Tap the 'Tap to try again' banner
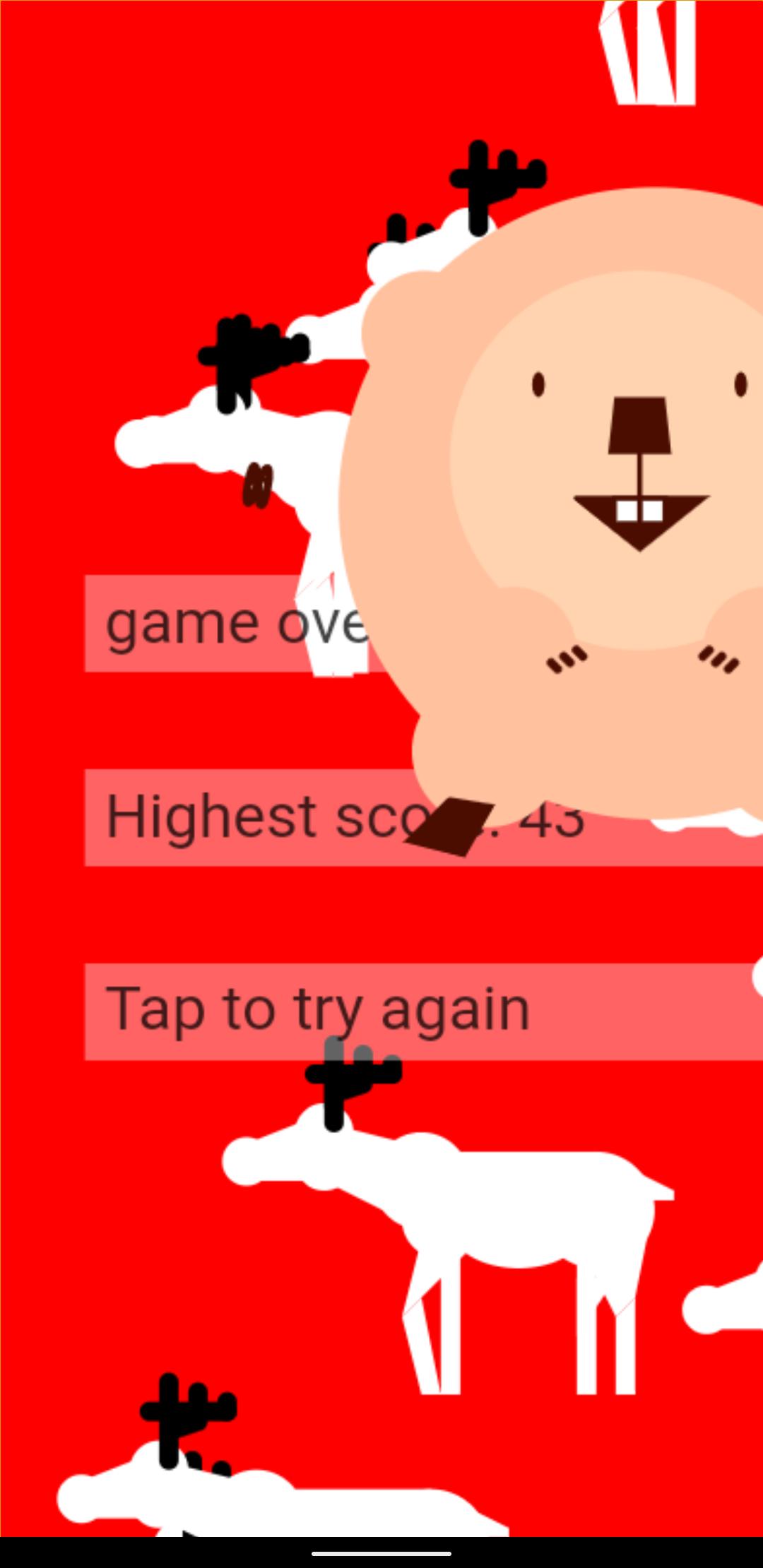 [x=424, y=1011]
